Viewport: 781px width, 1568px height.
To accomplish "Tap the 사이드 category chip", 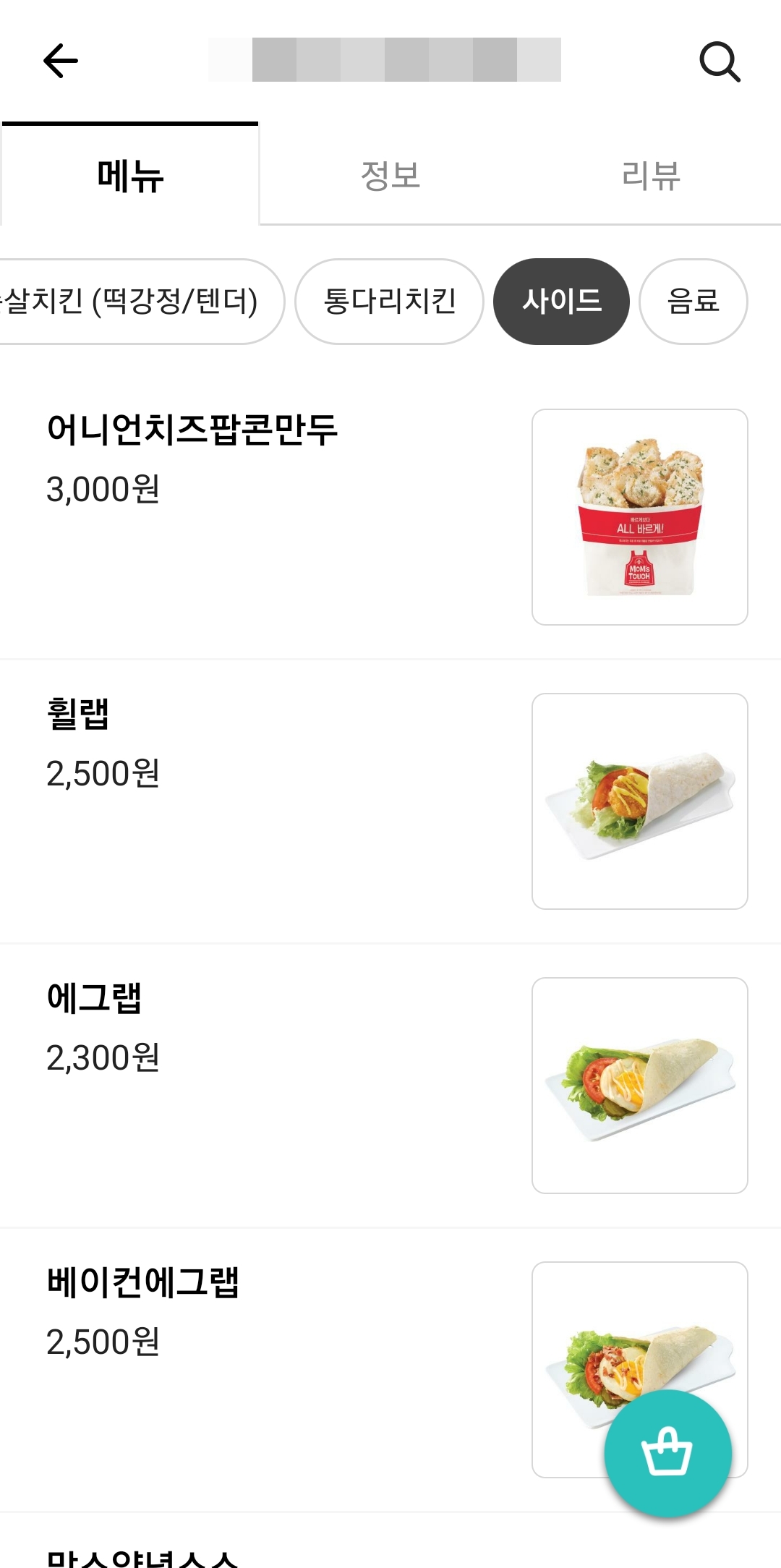I will coord(561,302).
